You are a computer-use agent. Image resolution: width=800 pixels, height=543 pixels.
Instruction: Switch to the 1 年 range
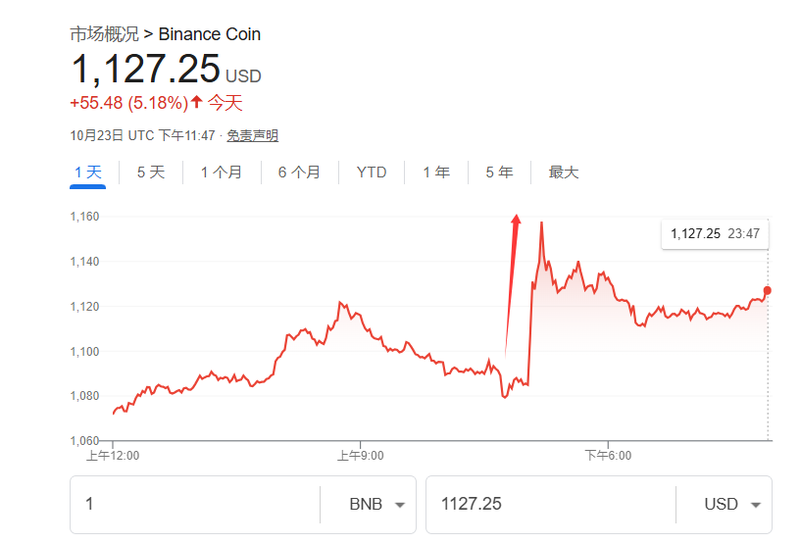(436, 172)
